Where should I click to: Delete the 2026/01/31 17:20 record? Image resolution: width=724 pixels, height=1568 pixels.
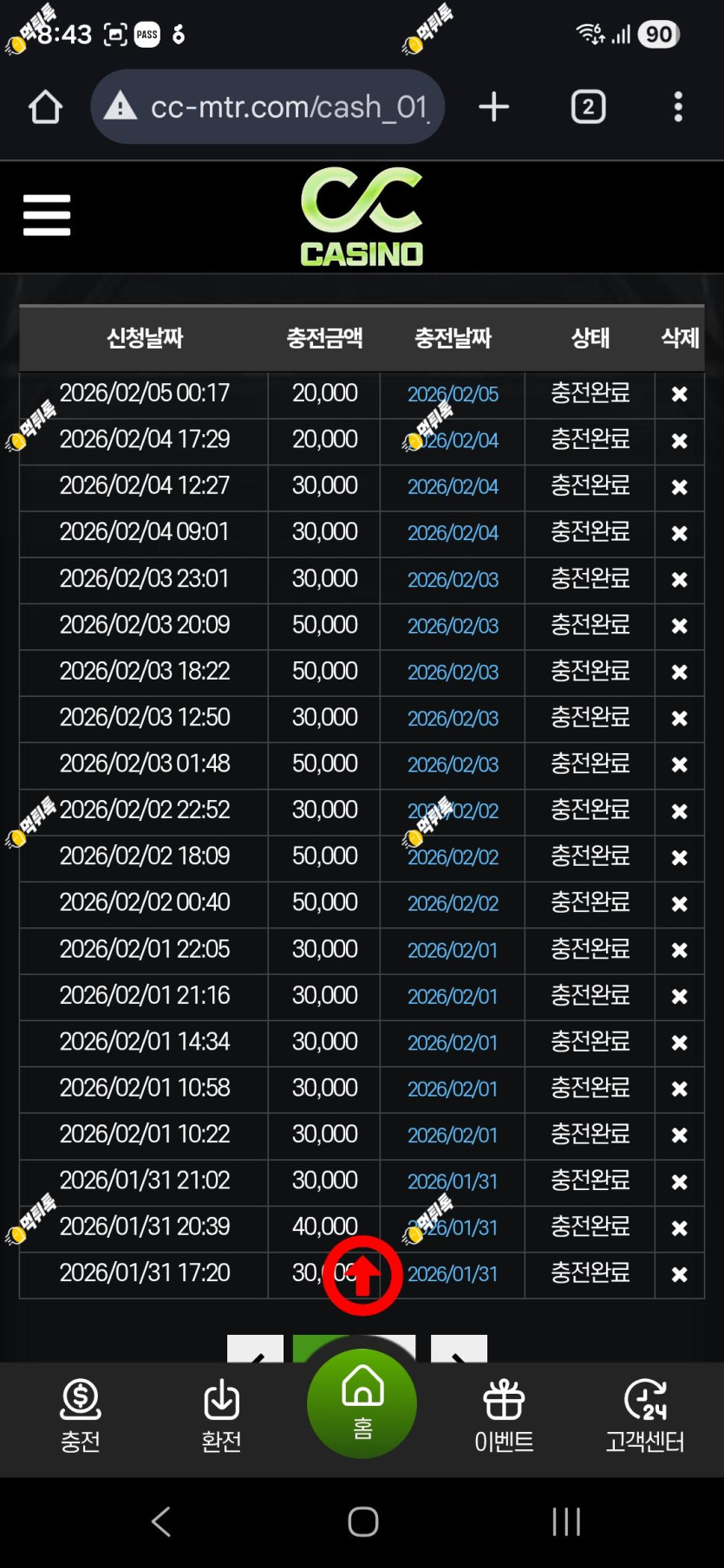point(680,1274)
